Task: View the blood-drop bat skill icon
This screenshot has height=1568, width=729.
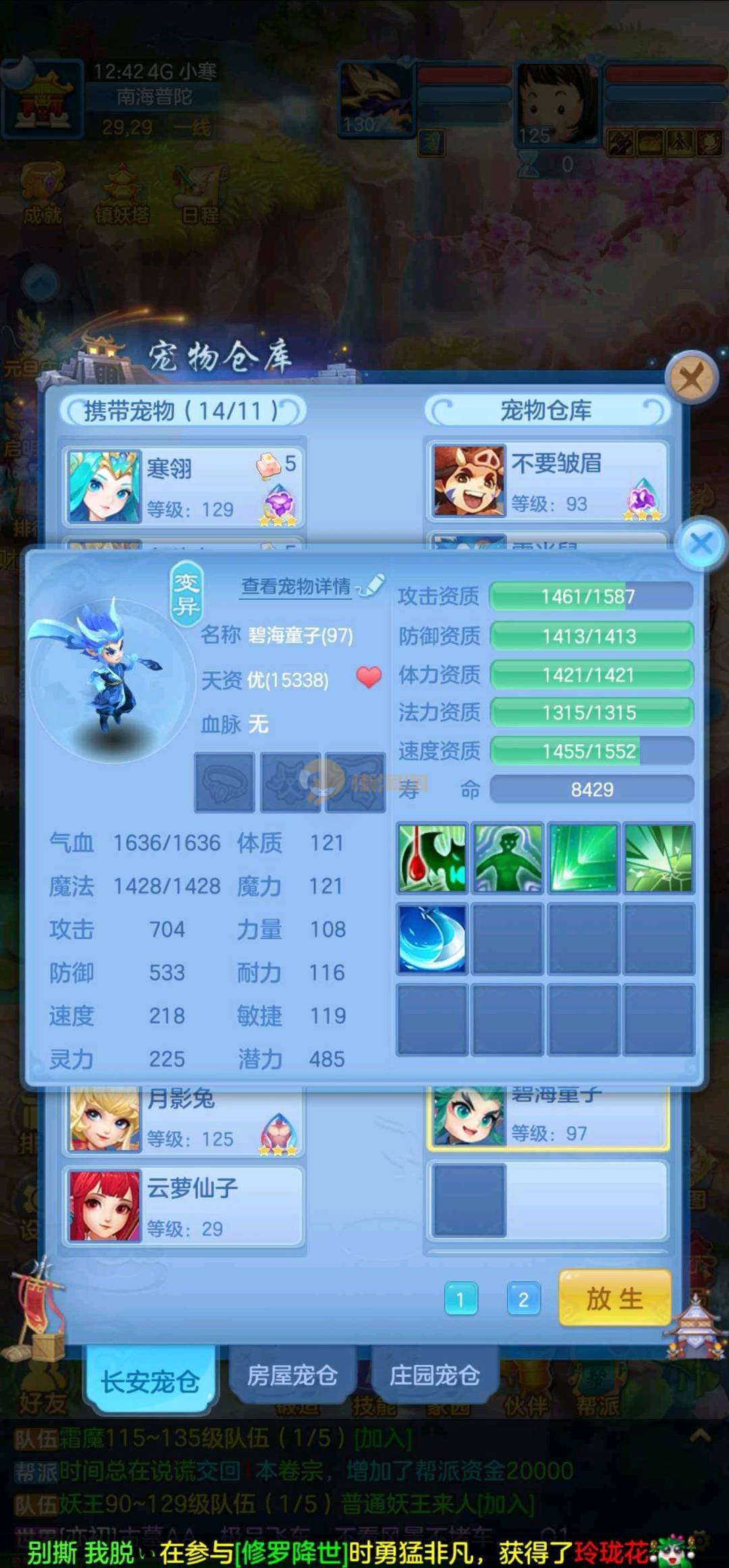Action: tap(432, 858)
